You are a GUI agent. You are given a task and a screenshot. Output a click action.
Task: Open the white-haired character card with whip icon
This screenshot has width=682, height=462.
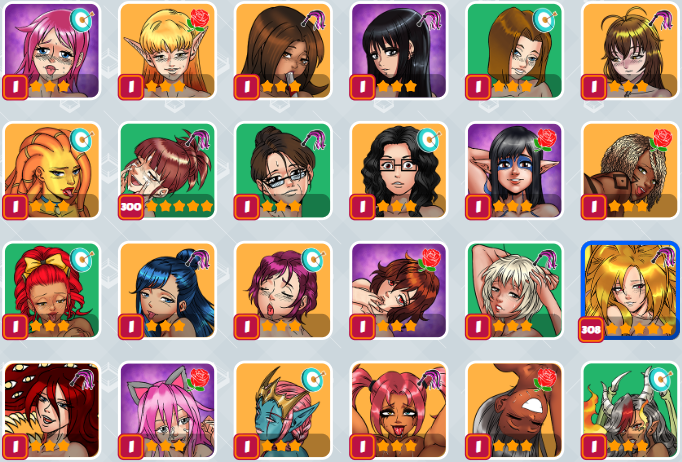(x=514, y=288)
